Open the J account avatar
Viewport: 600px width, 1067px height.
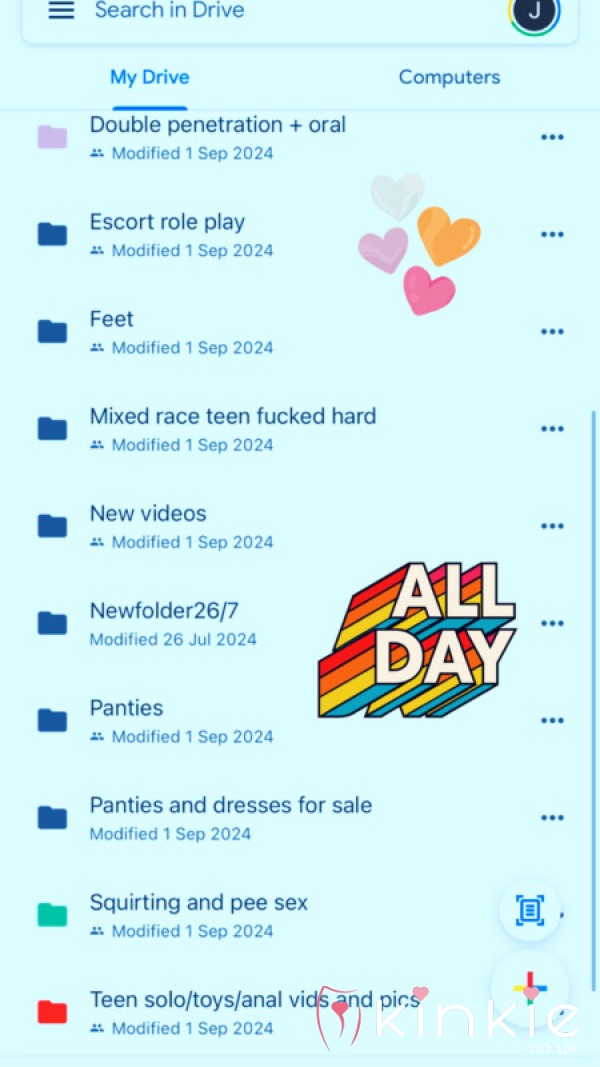(534, 12)
